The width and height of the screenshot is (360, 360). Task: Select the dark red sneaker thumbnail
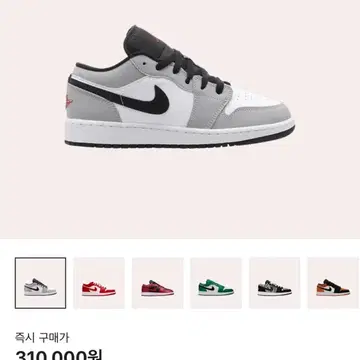(x=158, y=283)
